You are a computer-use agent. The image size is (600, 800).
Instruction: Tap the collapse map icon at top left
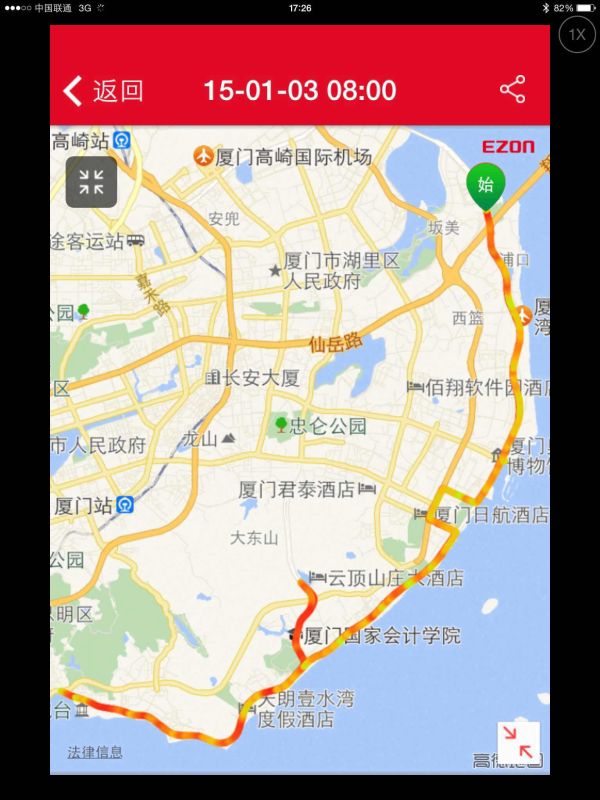tap(91, 182)
